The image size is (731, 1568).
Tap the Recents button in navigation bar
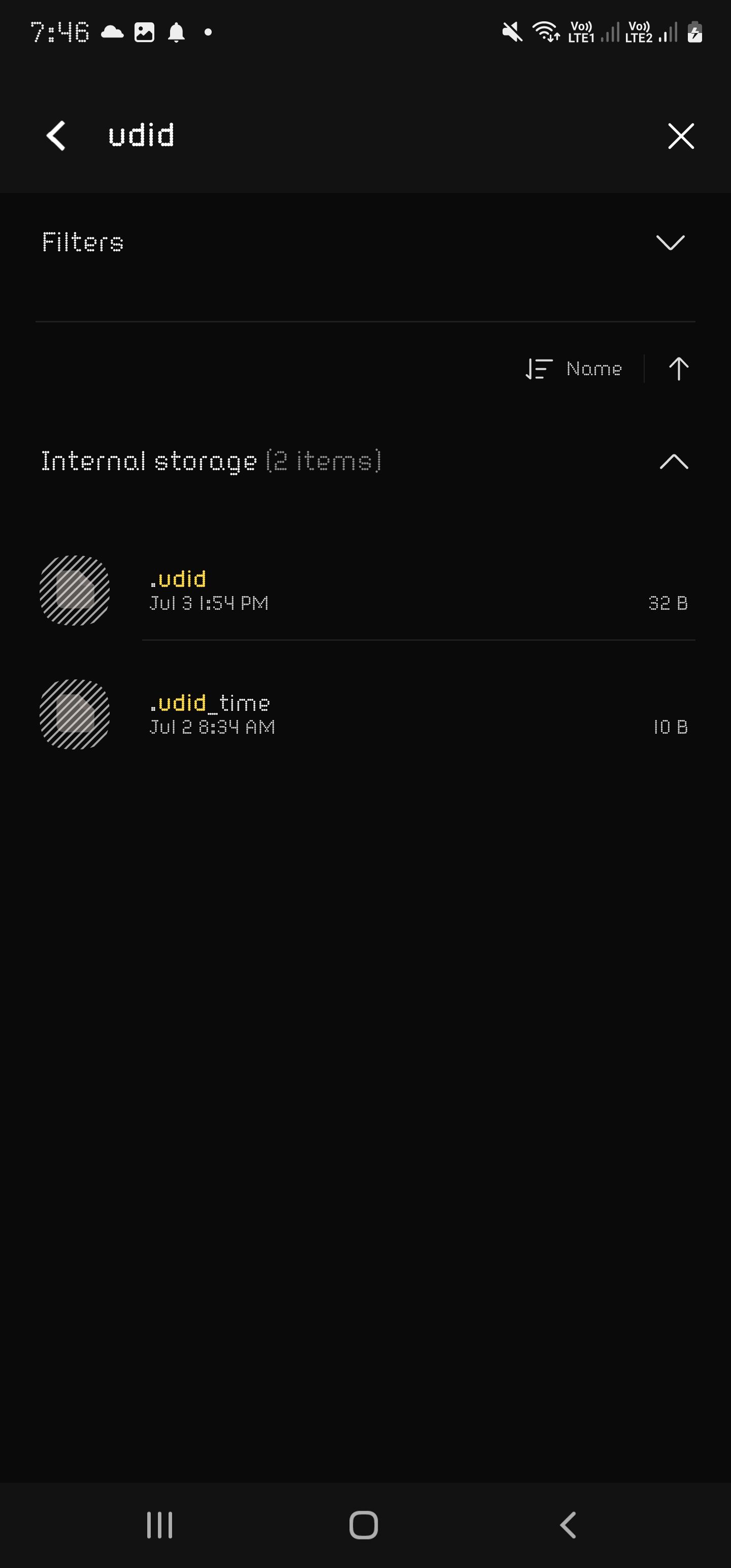(159, 1524)
